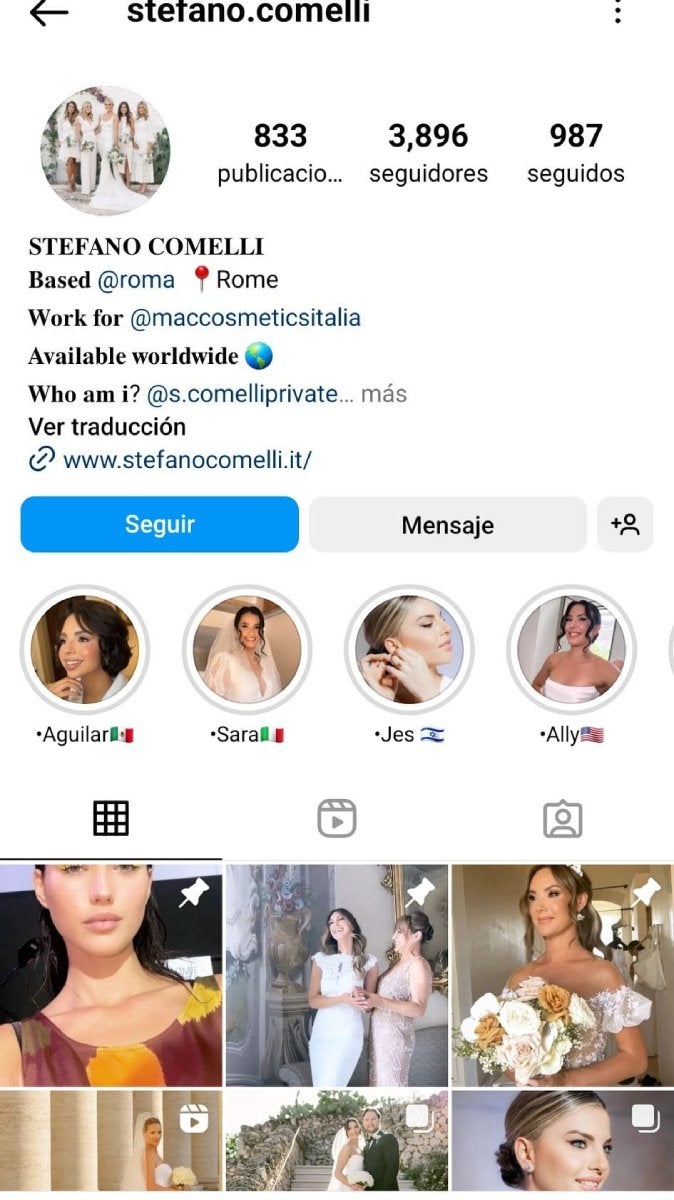The image size is (674, 1200).
Task: Switch to the Reels tab
Action: 337,819
